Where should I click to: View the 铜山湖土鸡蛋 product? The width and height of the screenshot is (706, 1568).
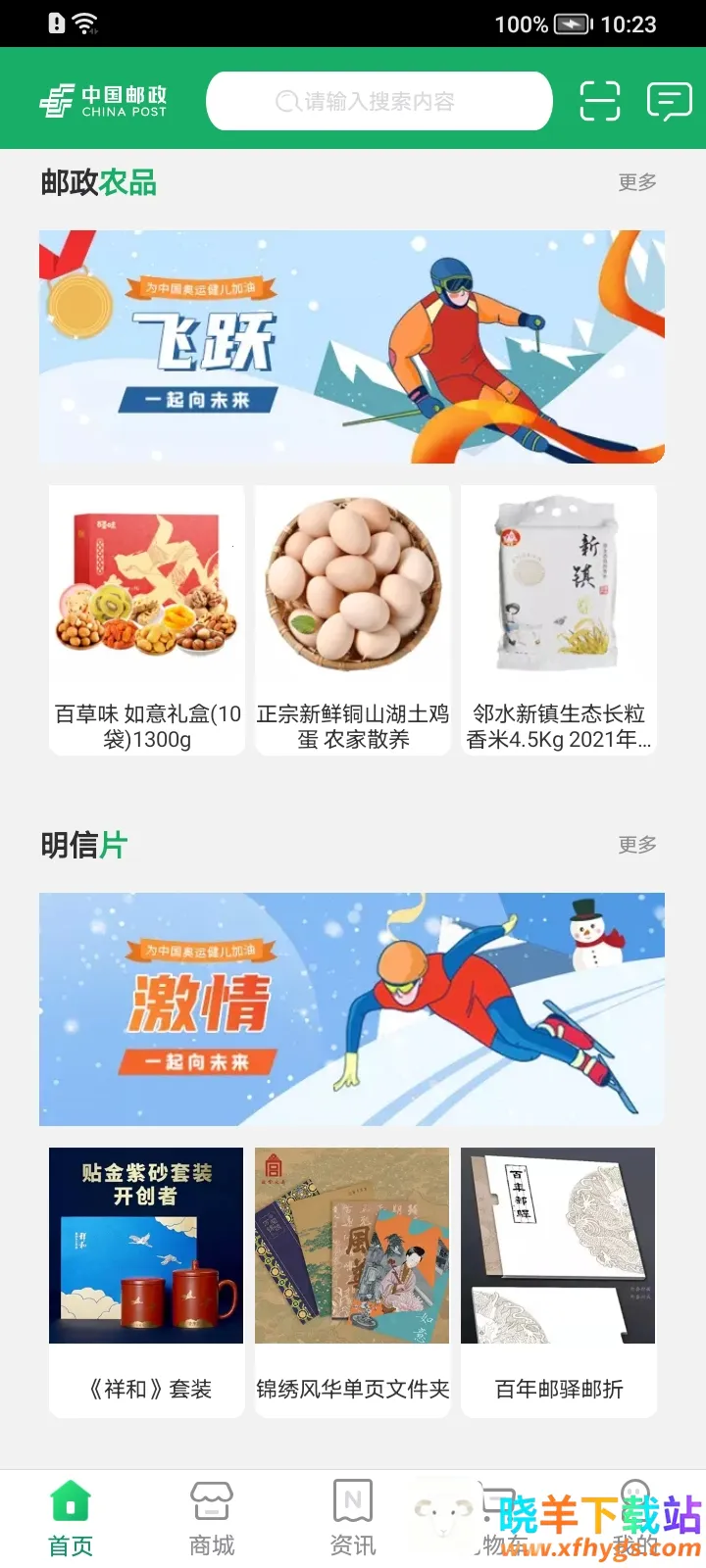coord(353,619)
